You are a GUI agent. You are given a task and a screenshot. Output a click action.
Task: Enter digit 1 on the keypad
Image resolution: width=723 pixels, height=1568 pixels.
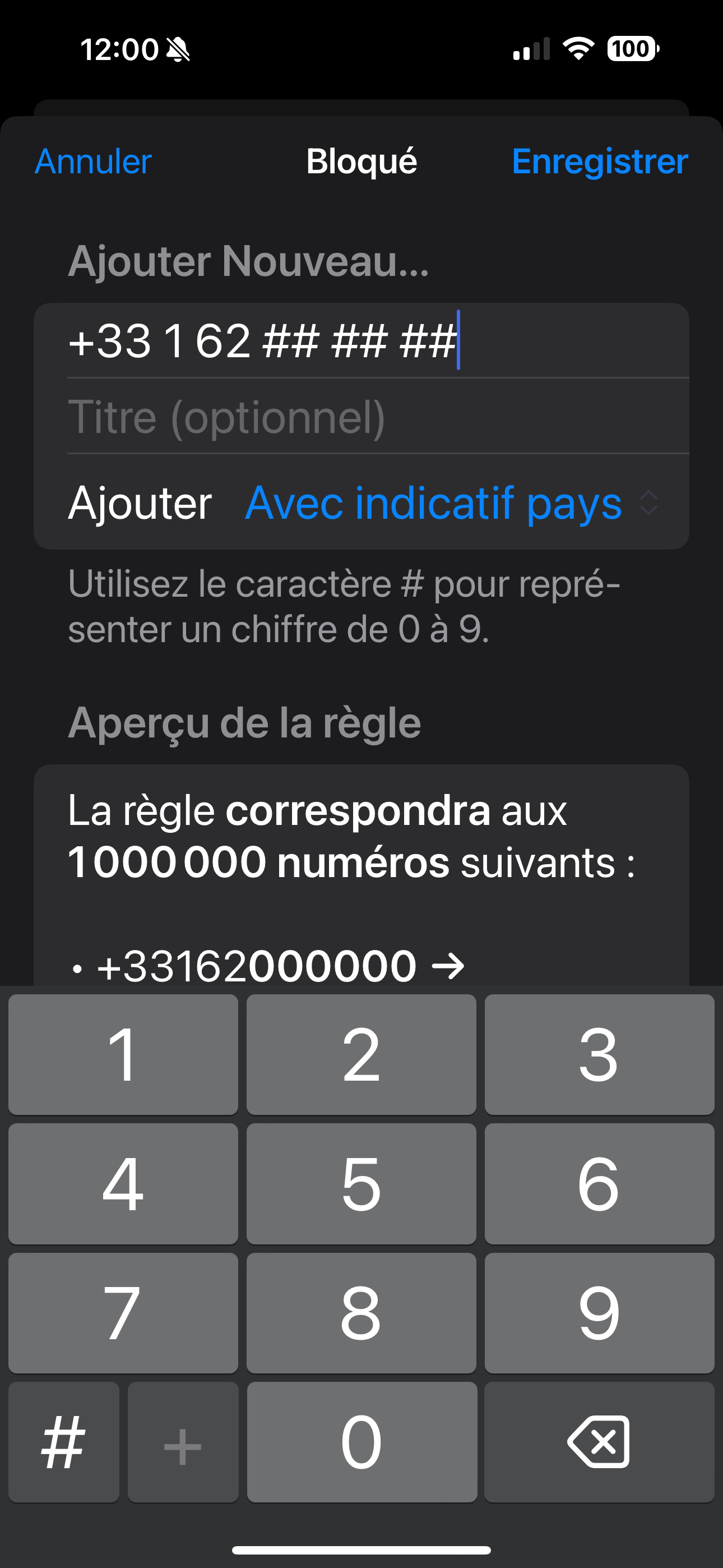coord(123,1054)
